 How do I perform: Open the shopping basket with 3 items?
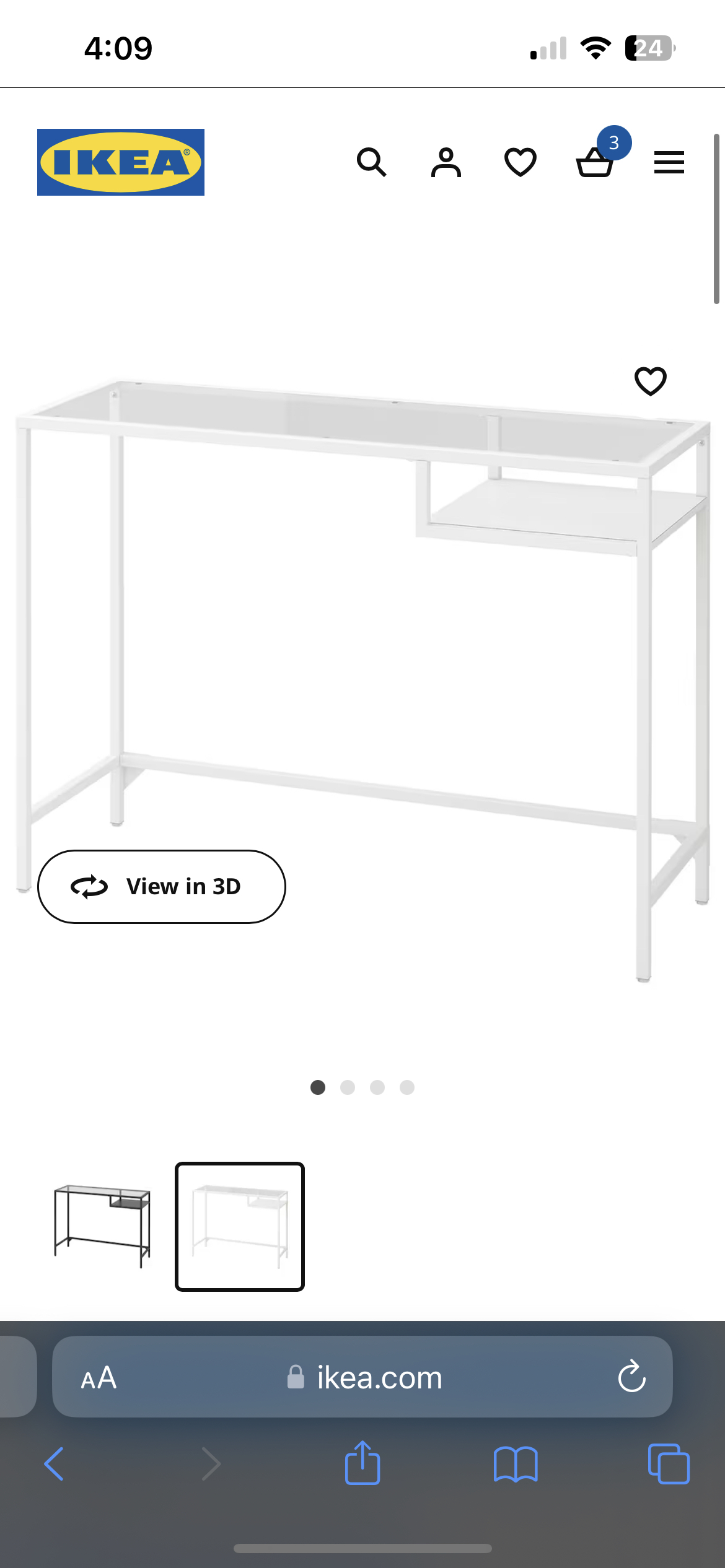(x=596, y=161)
